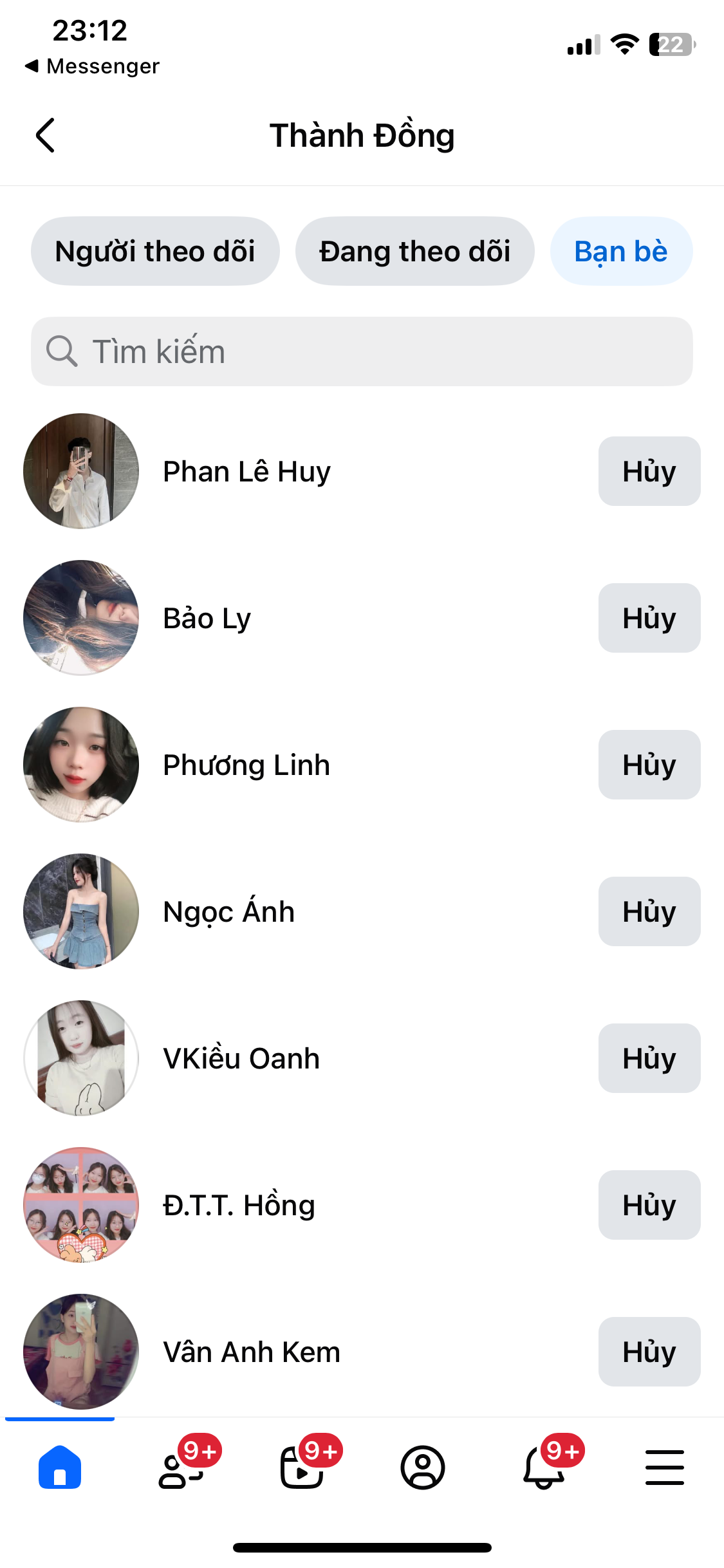Go to the home feed tab
Image resolution: width=724 pixels, height=1568 pixels.
point(60,1468)
